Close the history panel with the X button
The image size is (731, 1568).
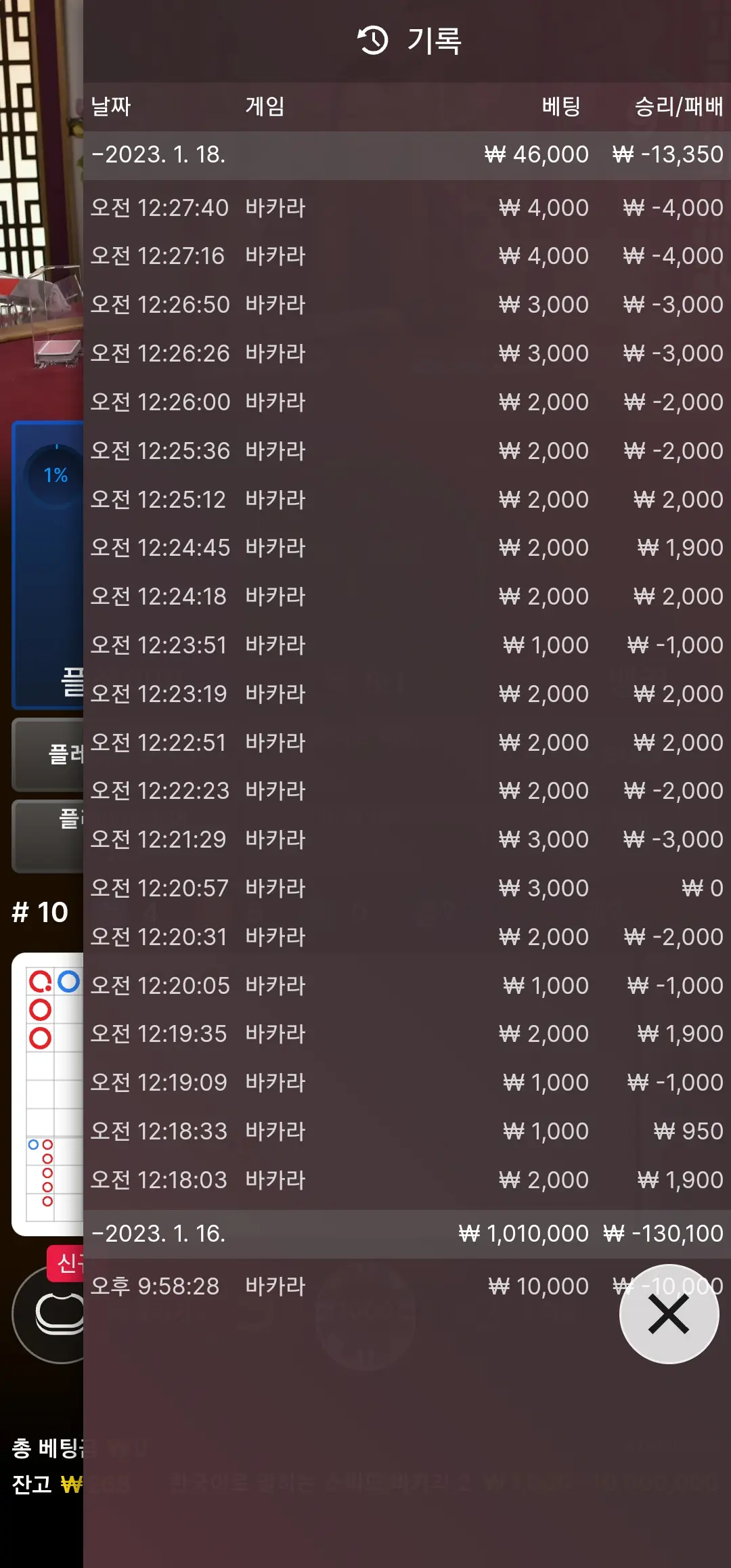click(669, 1314)
